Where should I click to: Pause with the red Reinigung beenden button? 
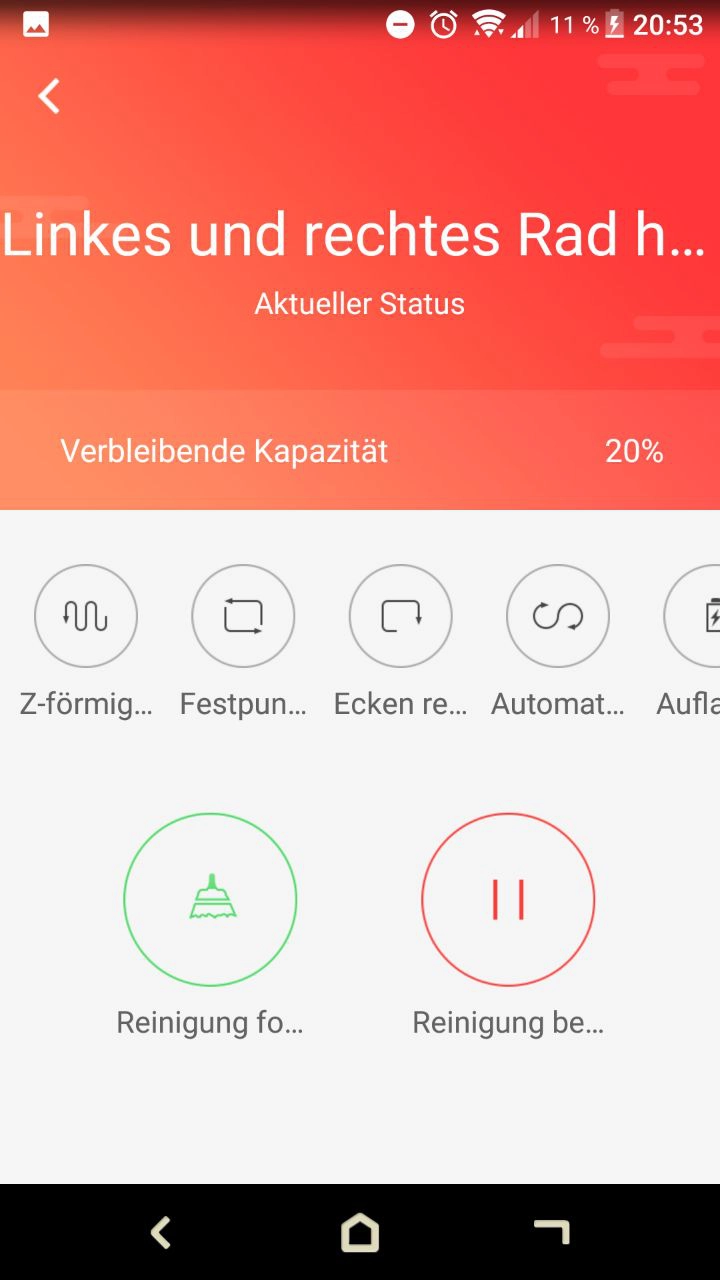[508, 900]
